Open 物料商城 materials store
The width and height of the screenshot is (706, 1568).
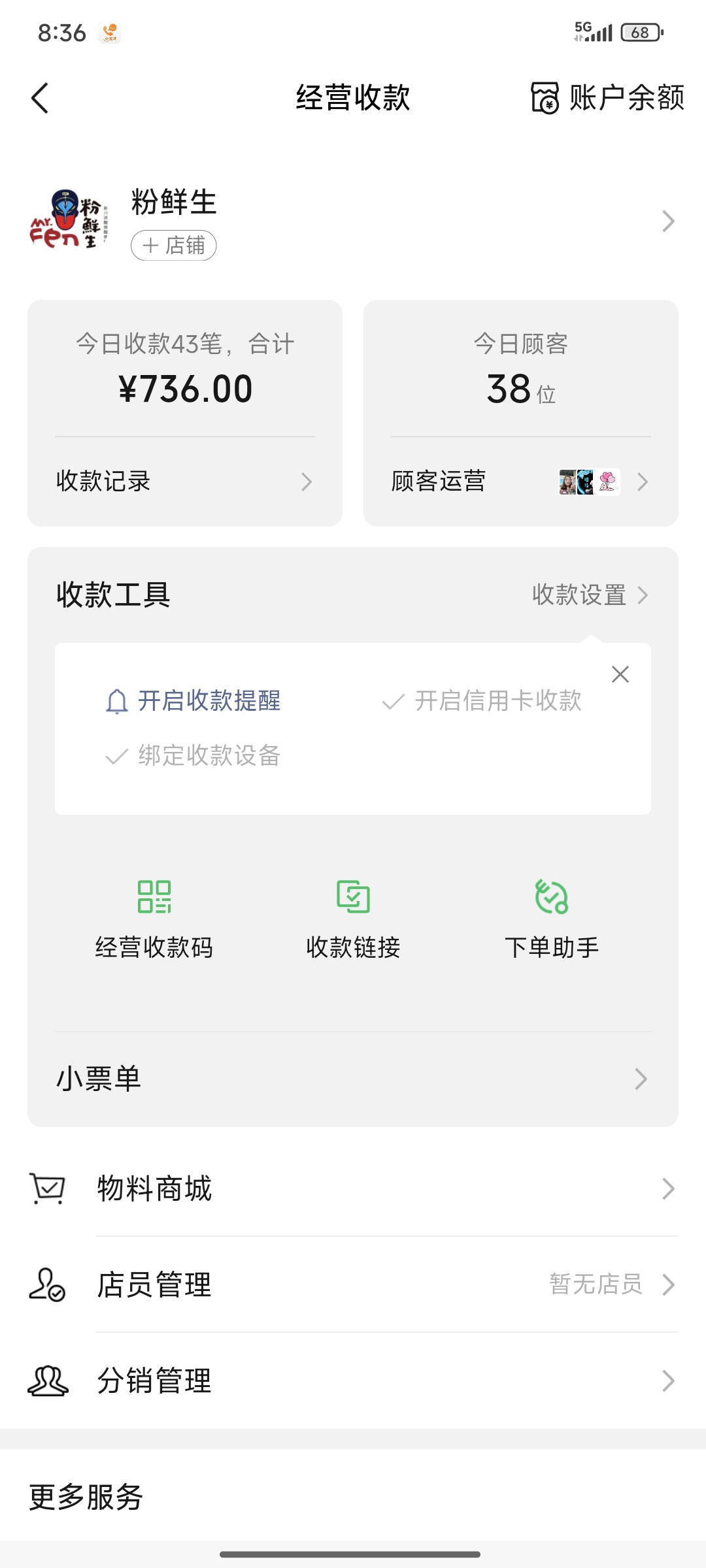[353, 1188]
